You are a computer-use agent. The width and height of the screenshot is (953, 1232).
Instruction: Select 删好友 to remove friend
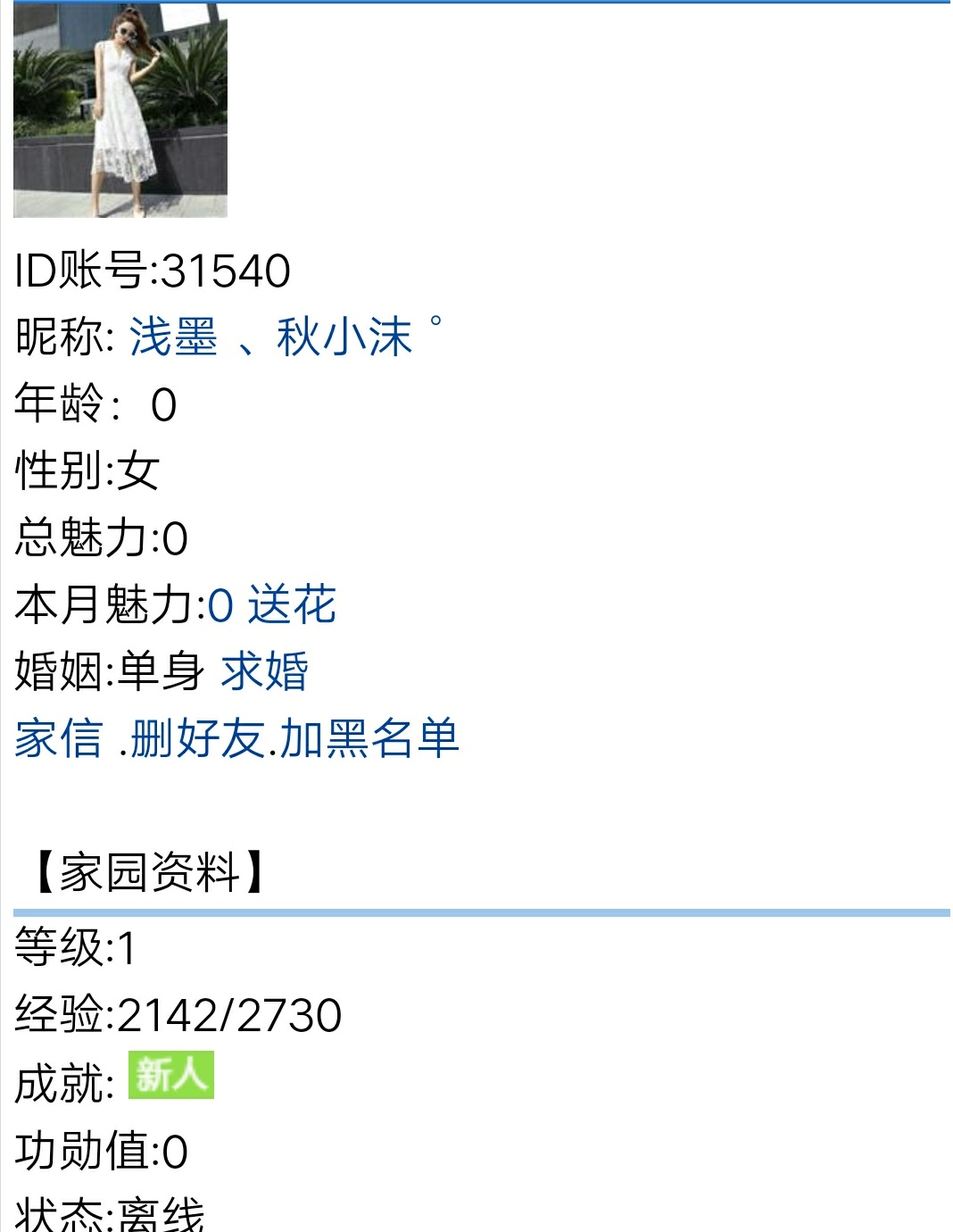pos(198,739)
